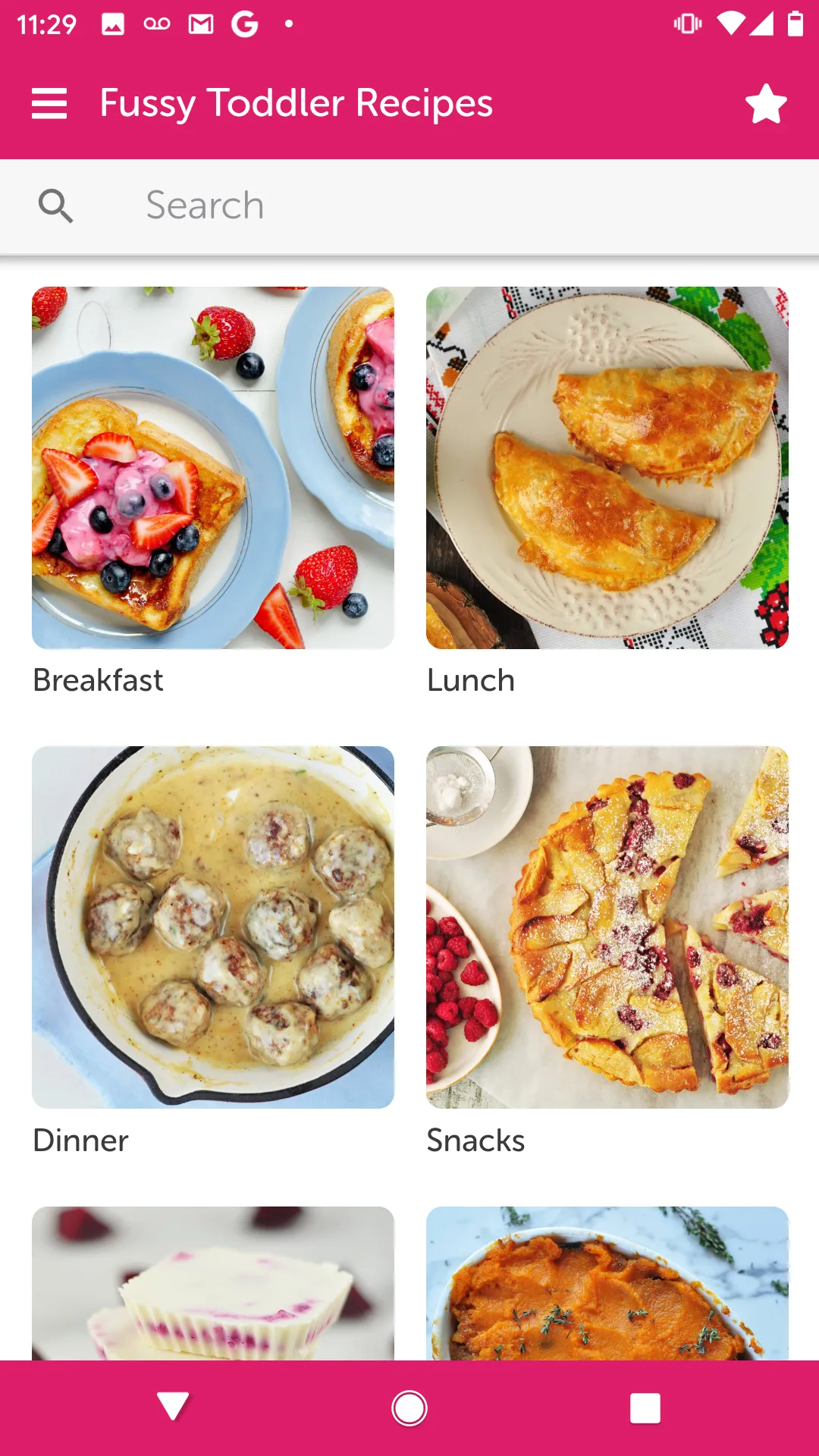The height and width of the screenshot is (1456, 819).
Task: Open the Lunch recipe category
Action: (607, 468)
